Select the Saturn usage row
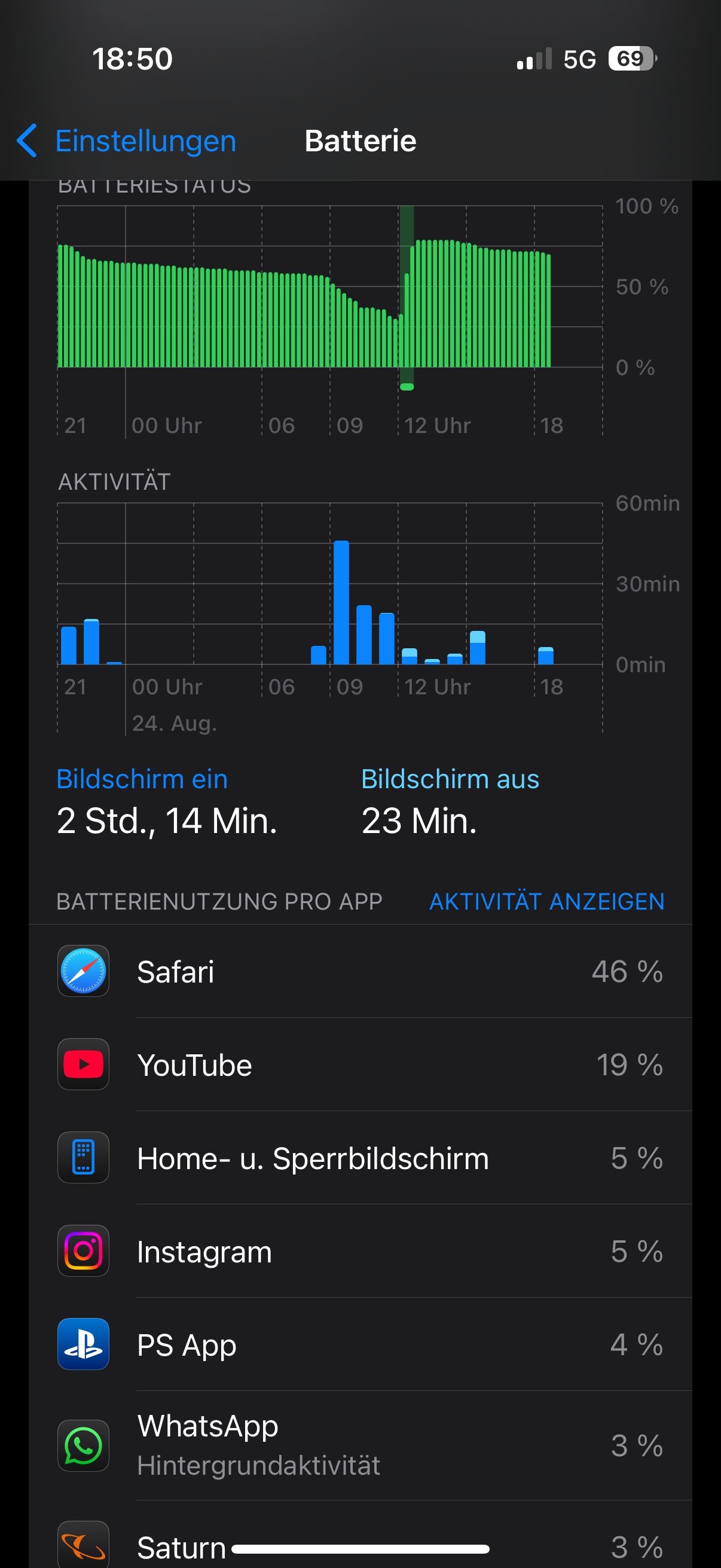 click(x=360, y=1546)
